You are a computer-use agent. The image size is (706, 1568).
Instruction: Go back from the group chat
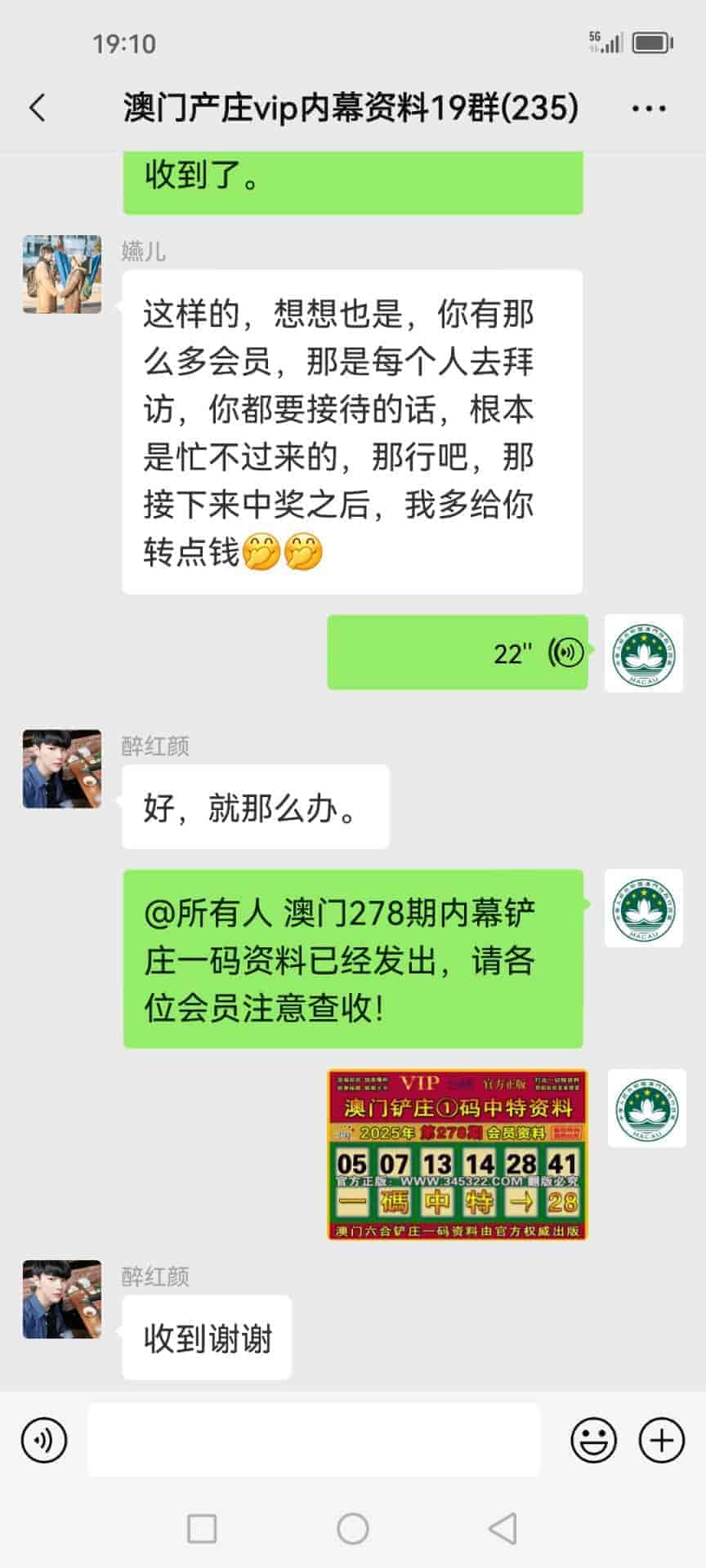click(38, 108)
